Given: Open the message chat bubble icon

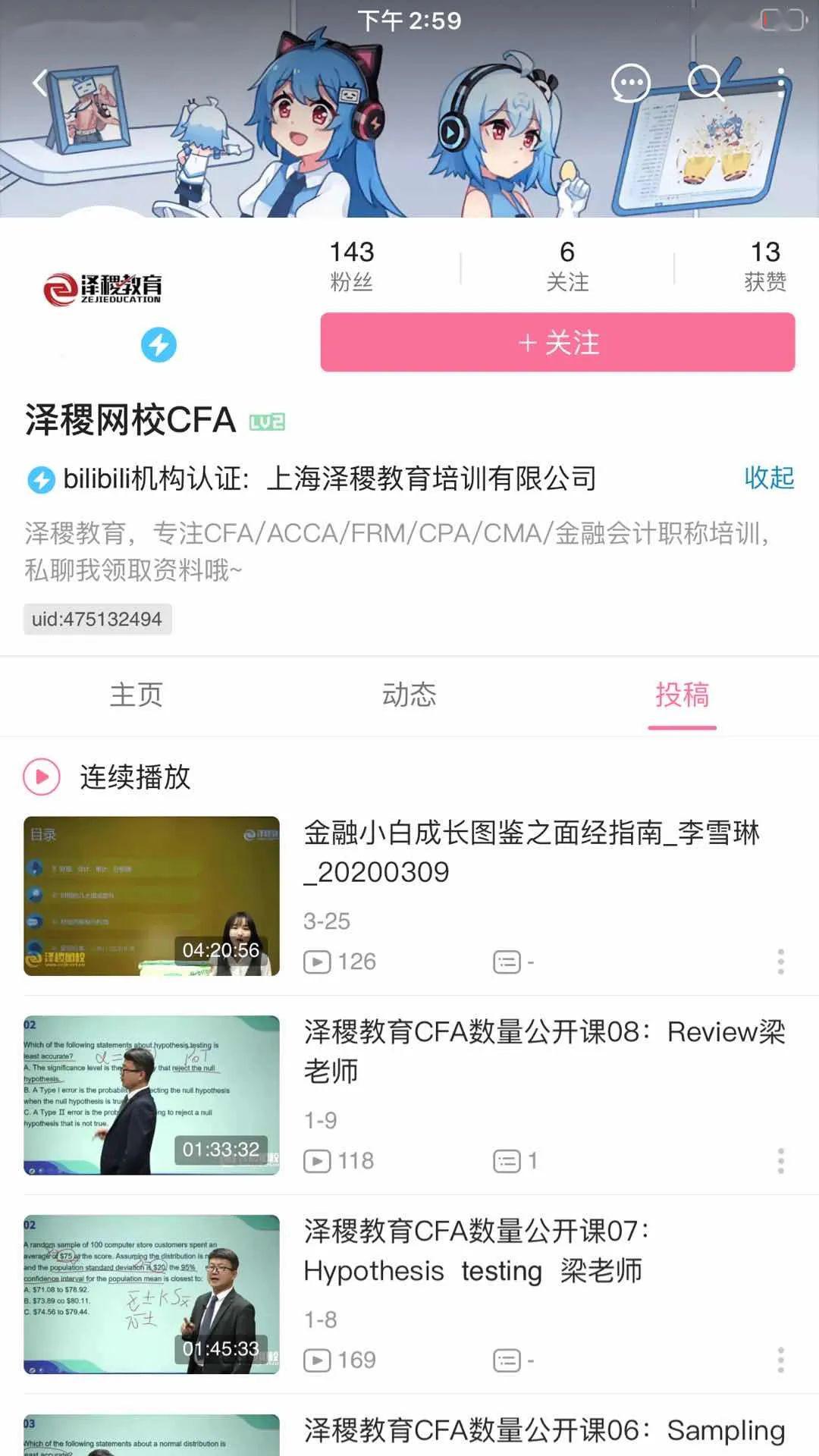Looking at the screenshot, I should point(630,83).
